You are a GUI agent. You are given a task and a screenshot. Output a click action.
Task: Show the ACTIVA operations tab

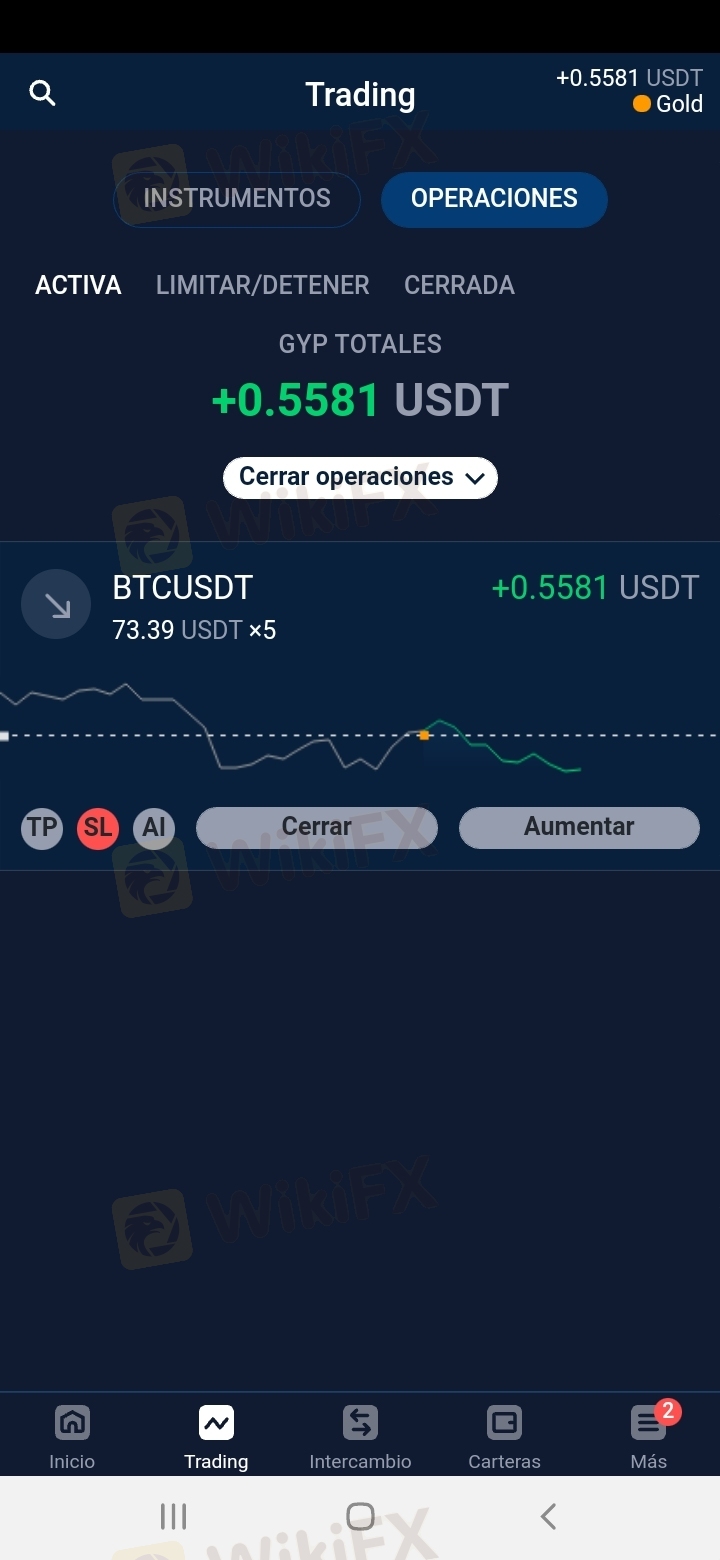click(78, 285)
